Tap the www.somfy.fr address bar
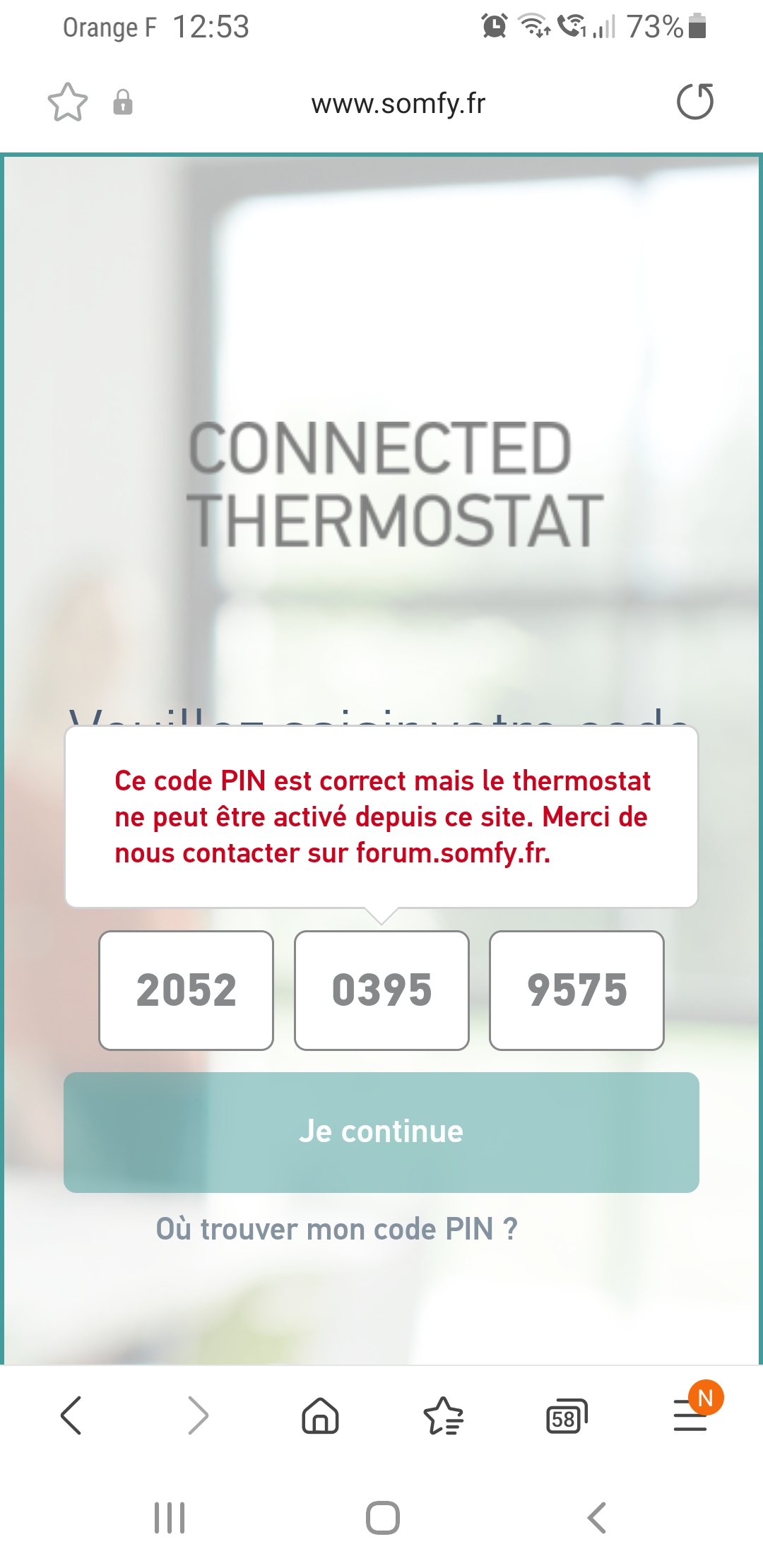The width and height of the screenshot is (763, 1568). (398, 103)
